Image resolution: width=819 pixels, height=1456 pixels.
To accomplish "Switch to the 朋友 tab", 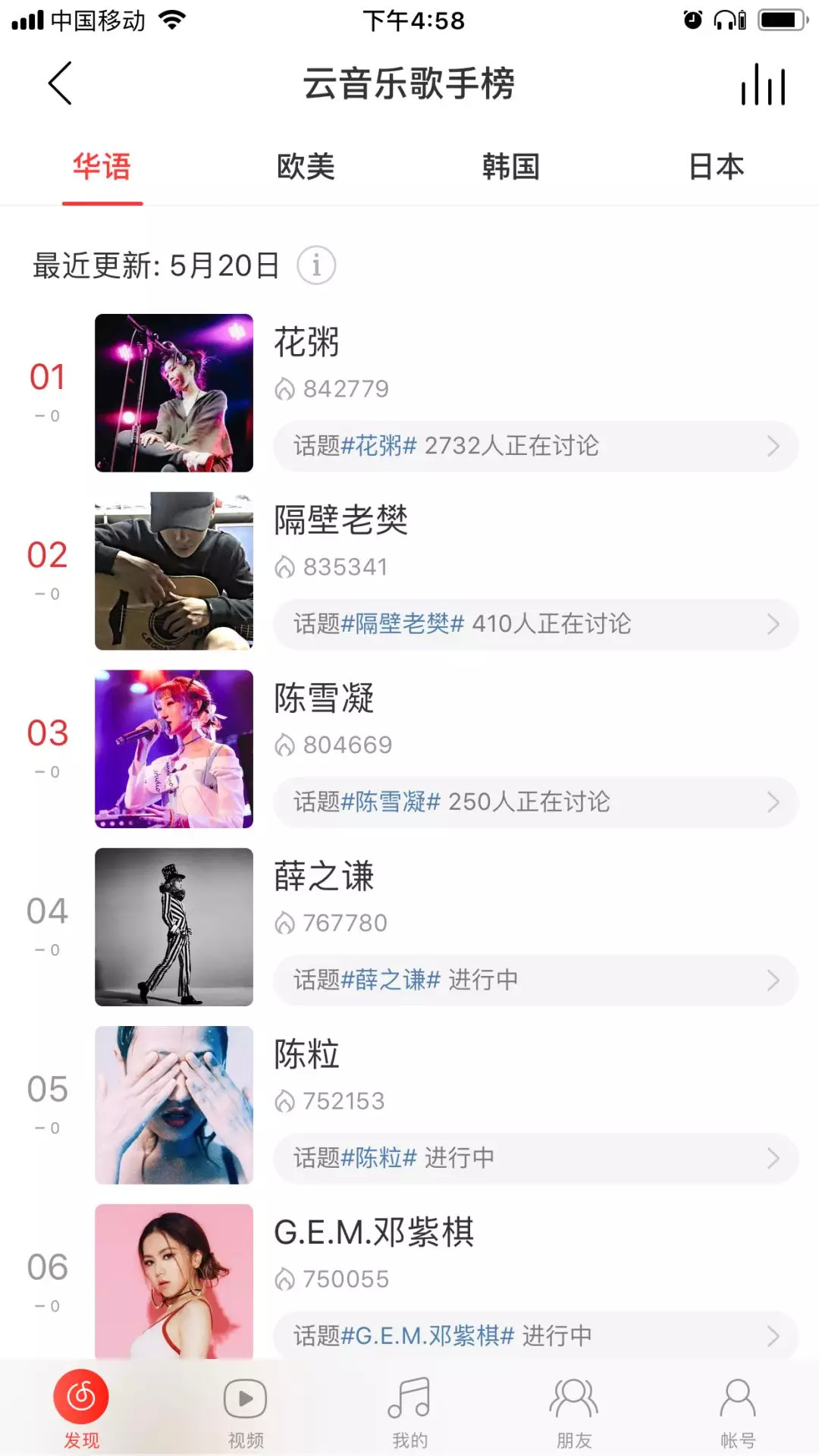I will tap(574, 1408).
